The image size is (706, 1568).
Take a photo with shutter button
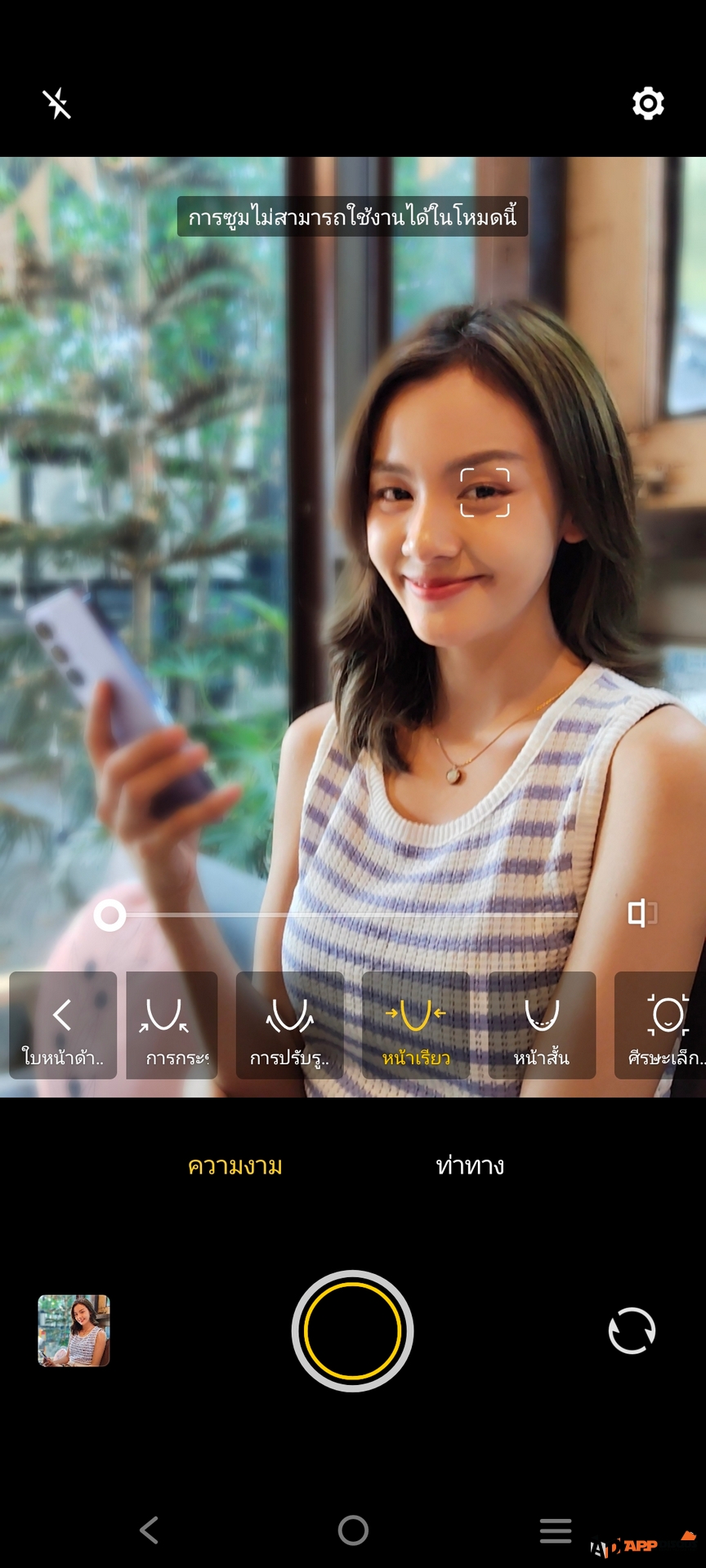tap(353, 1331)
